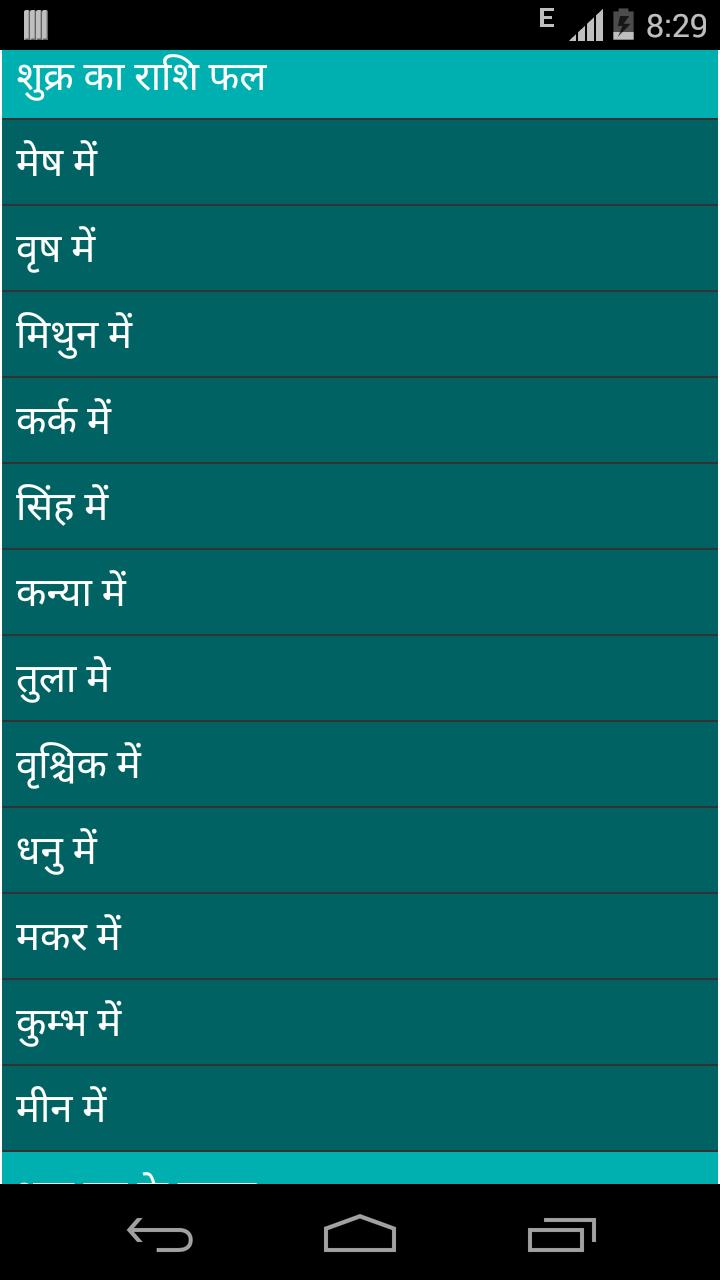Select the मेष में list entry
Screen dimensions: 720x1280
coord(360,163)
